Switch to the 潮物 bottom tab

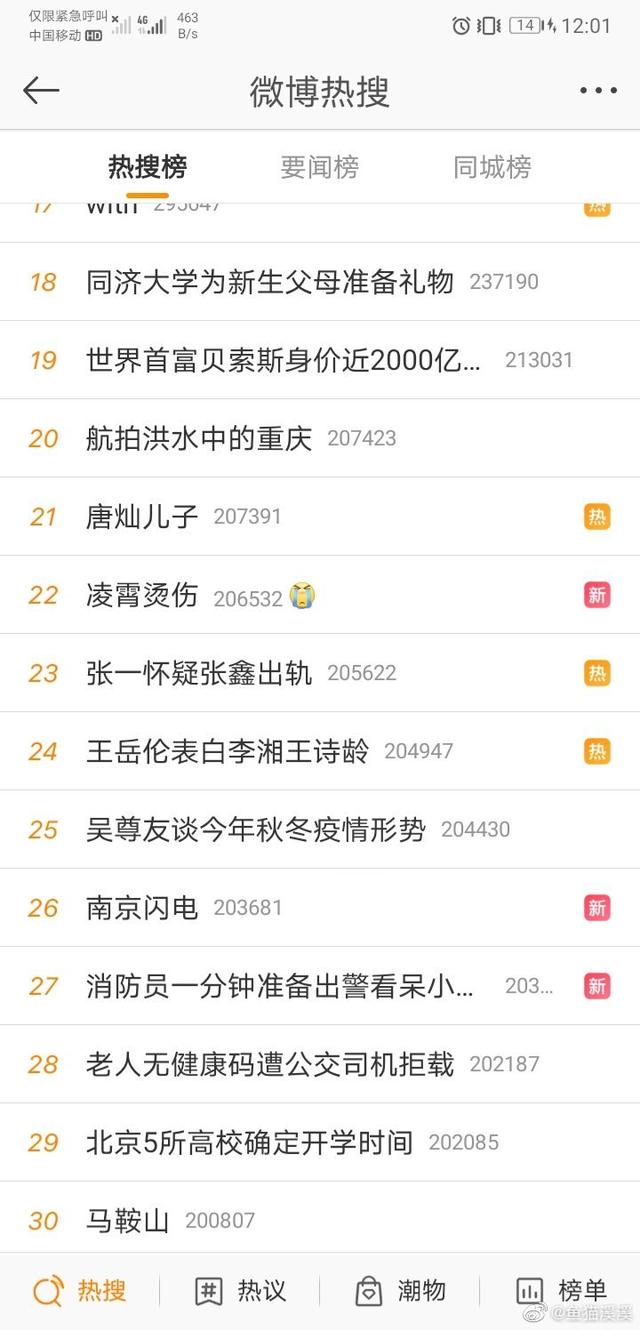399,1291
